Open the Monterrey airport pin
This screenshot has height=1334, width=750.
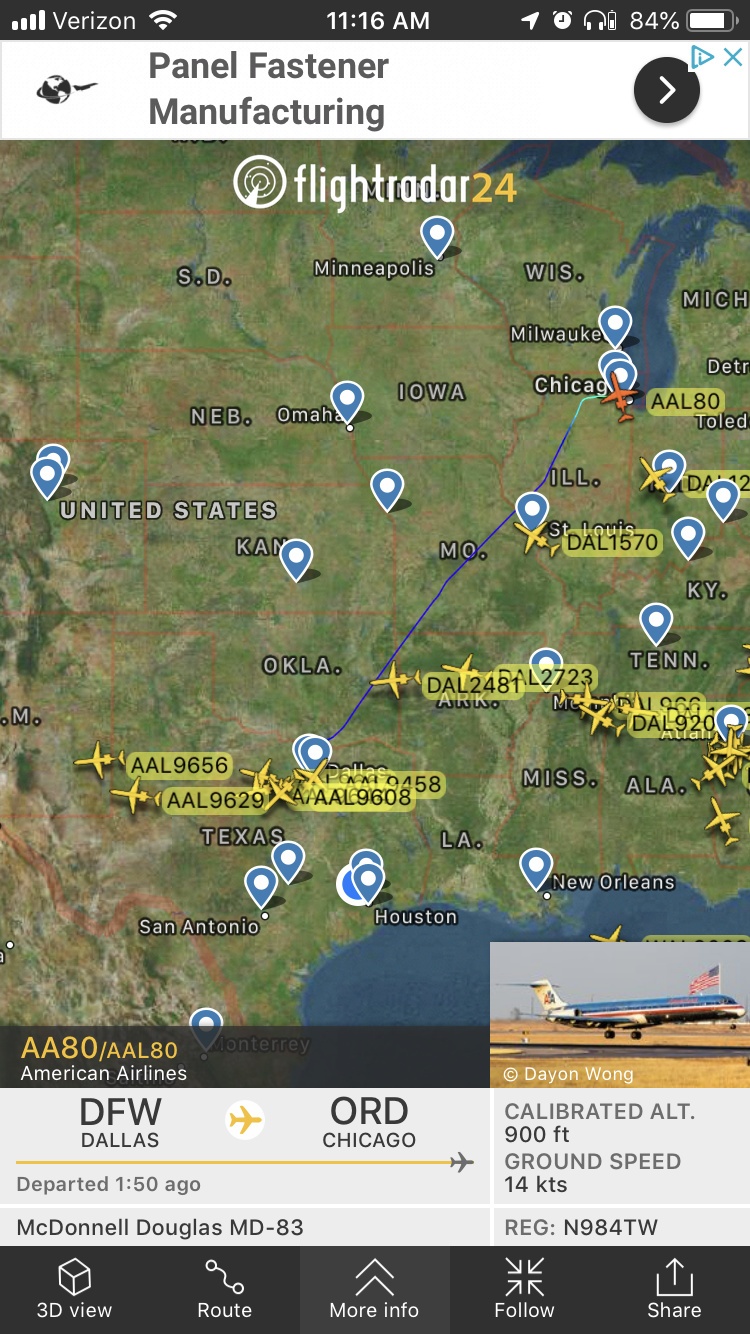[x=206, y=1027]
